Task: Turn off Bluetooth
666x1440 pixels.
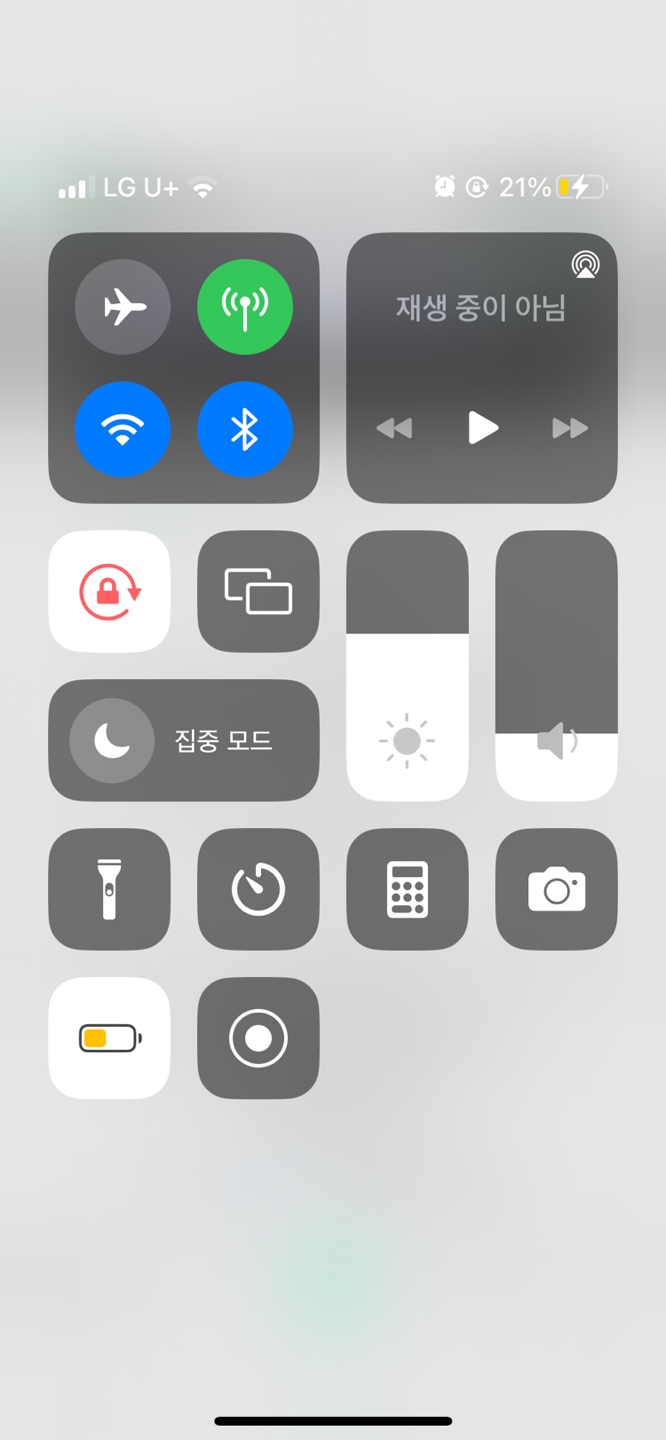Action: pyautogui.click(x=245, y=429)
